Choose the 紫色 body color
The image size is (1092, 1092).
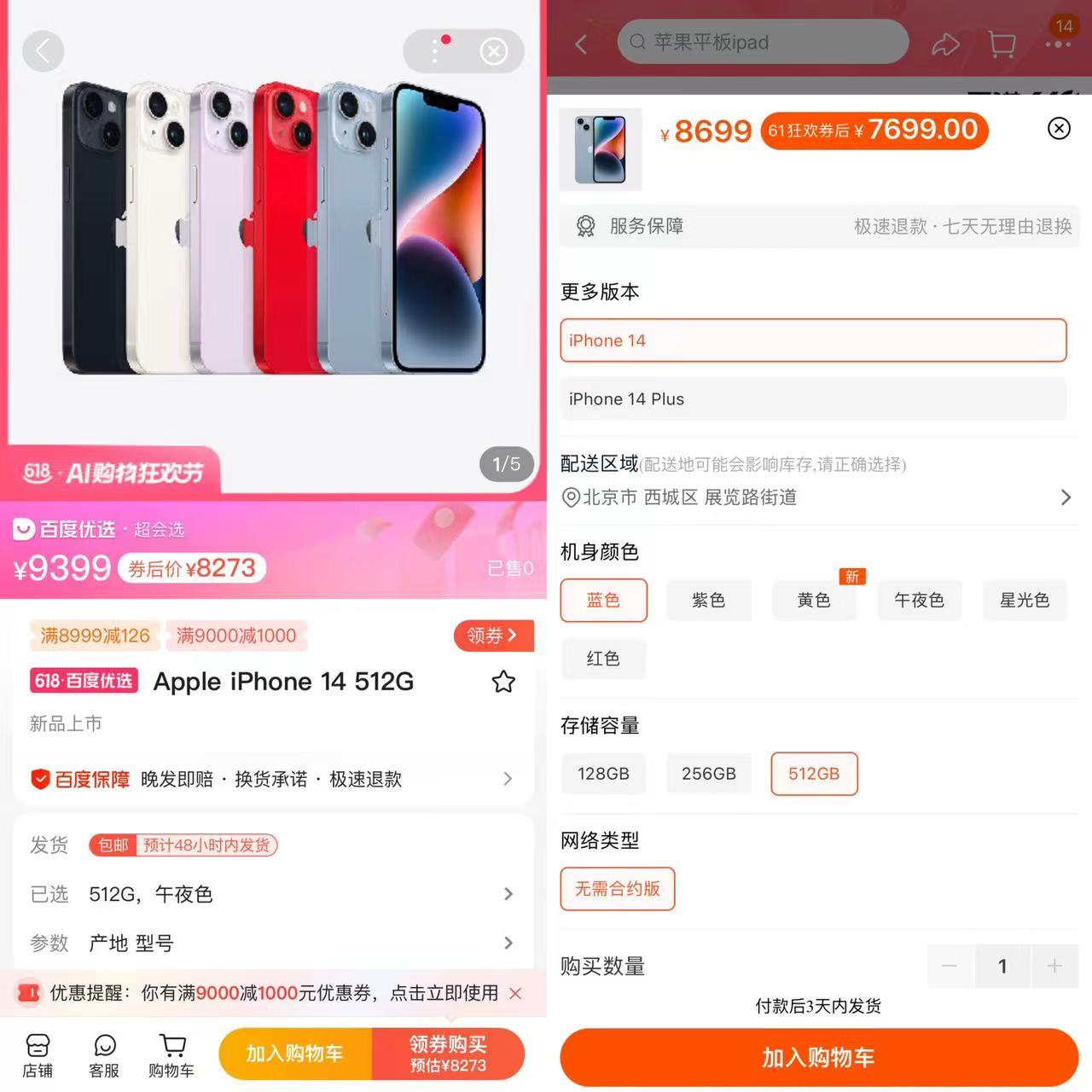pyautogui.click(x=708, y=600)
